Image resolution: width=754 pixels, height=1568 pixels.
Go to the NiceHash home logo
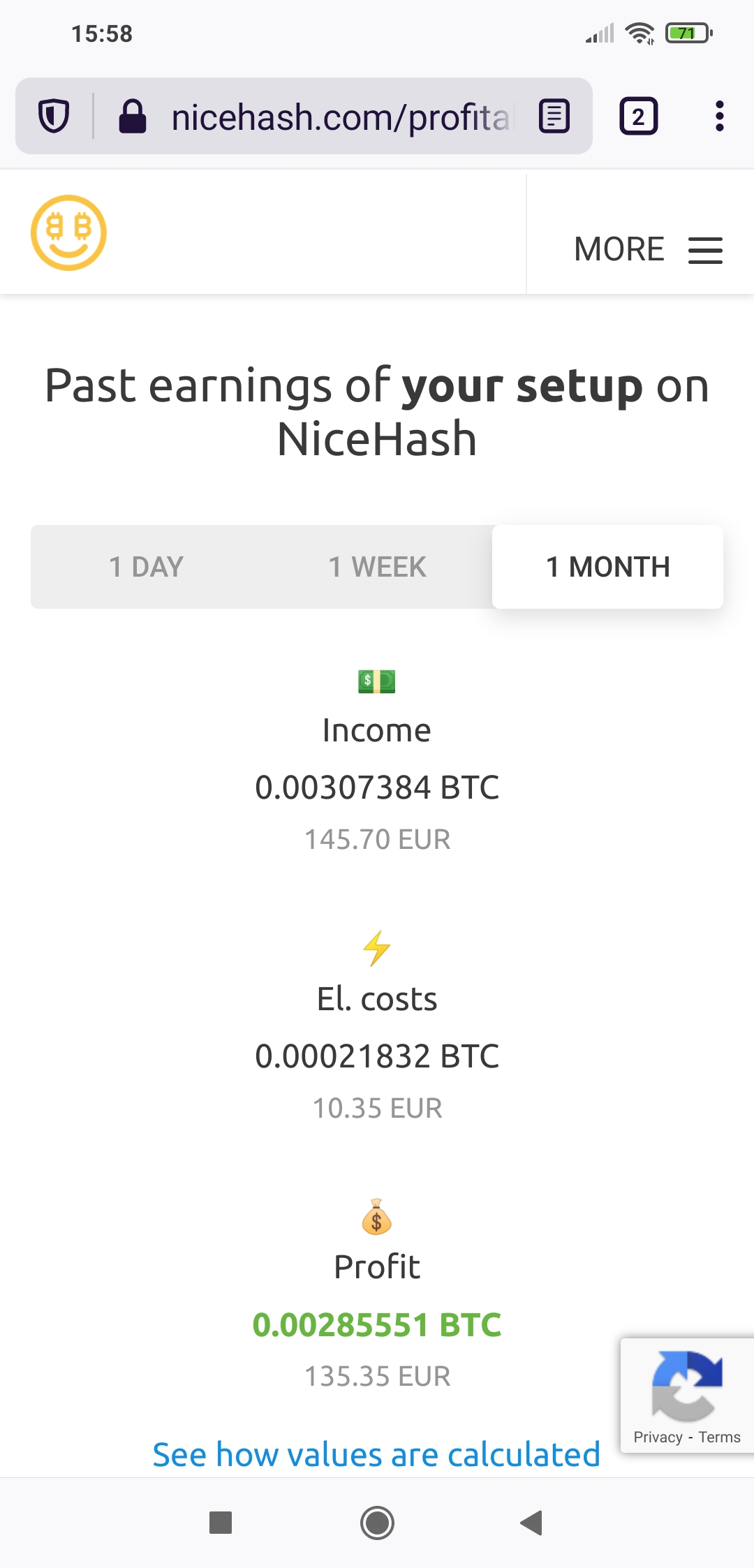[68, 232]
